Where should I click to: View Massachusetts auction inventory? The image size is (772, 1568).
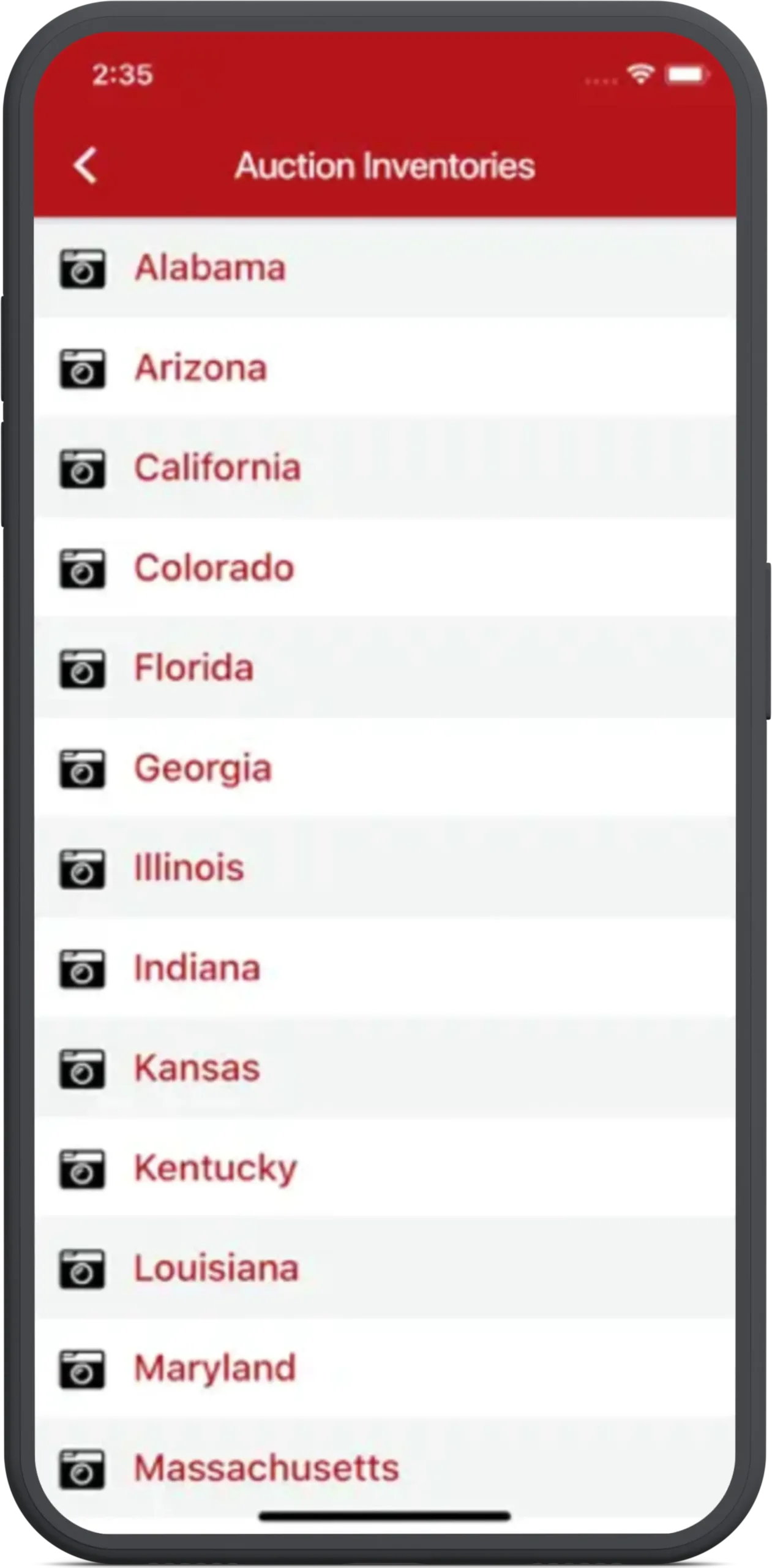click(385, 1468)
